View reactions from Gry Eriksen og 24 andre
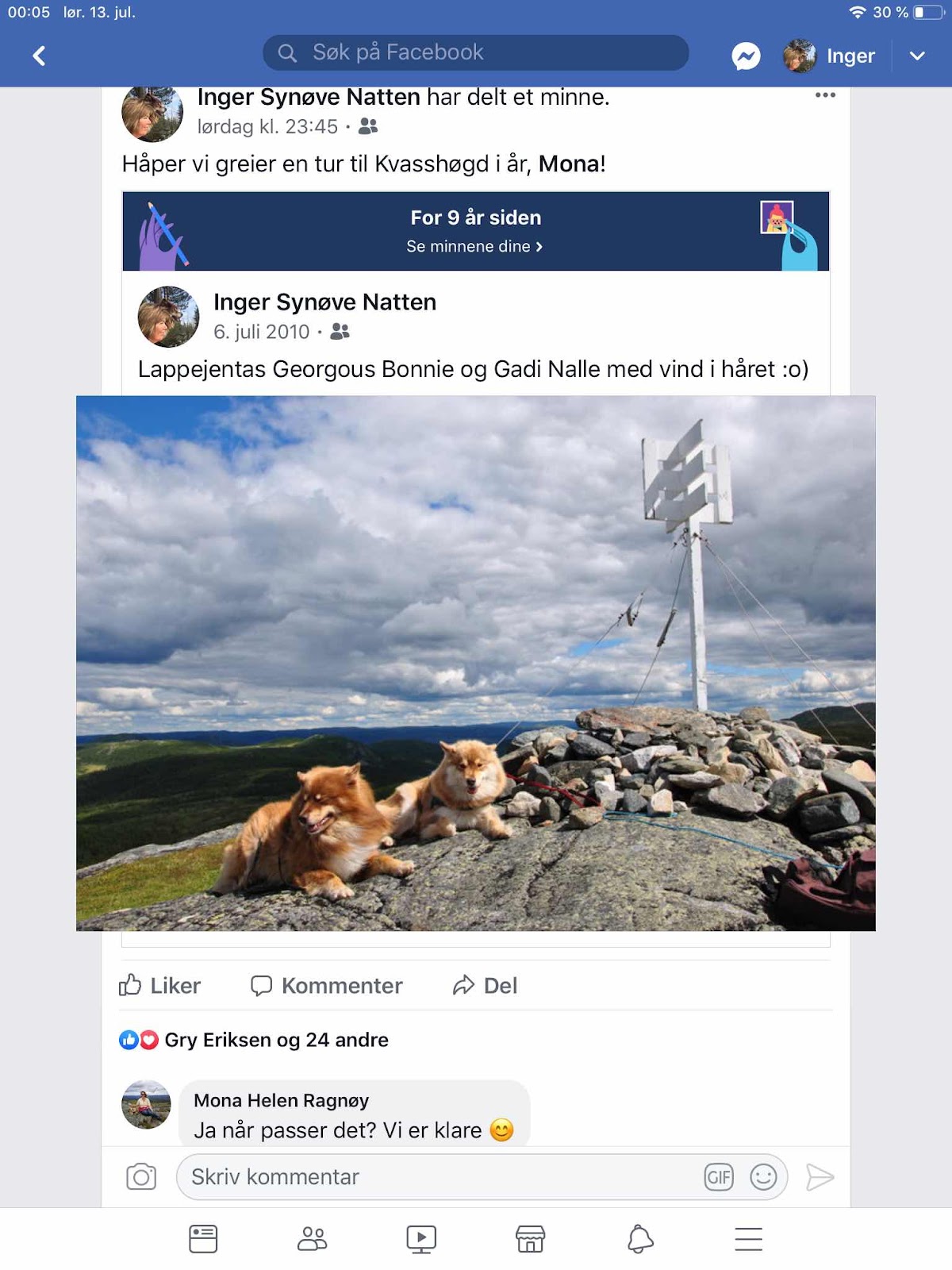This screenshot has height=1270, width=952. point(275,1040)
